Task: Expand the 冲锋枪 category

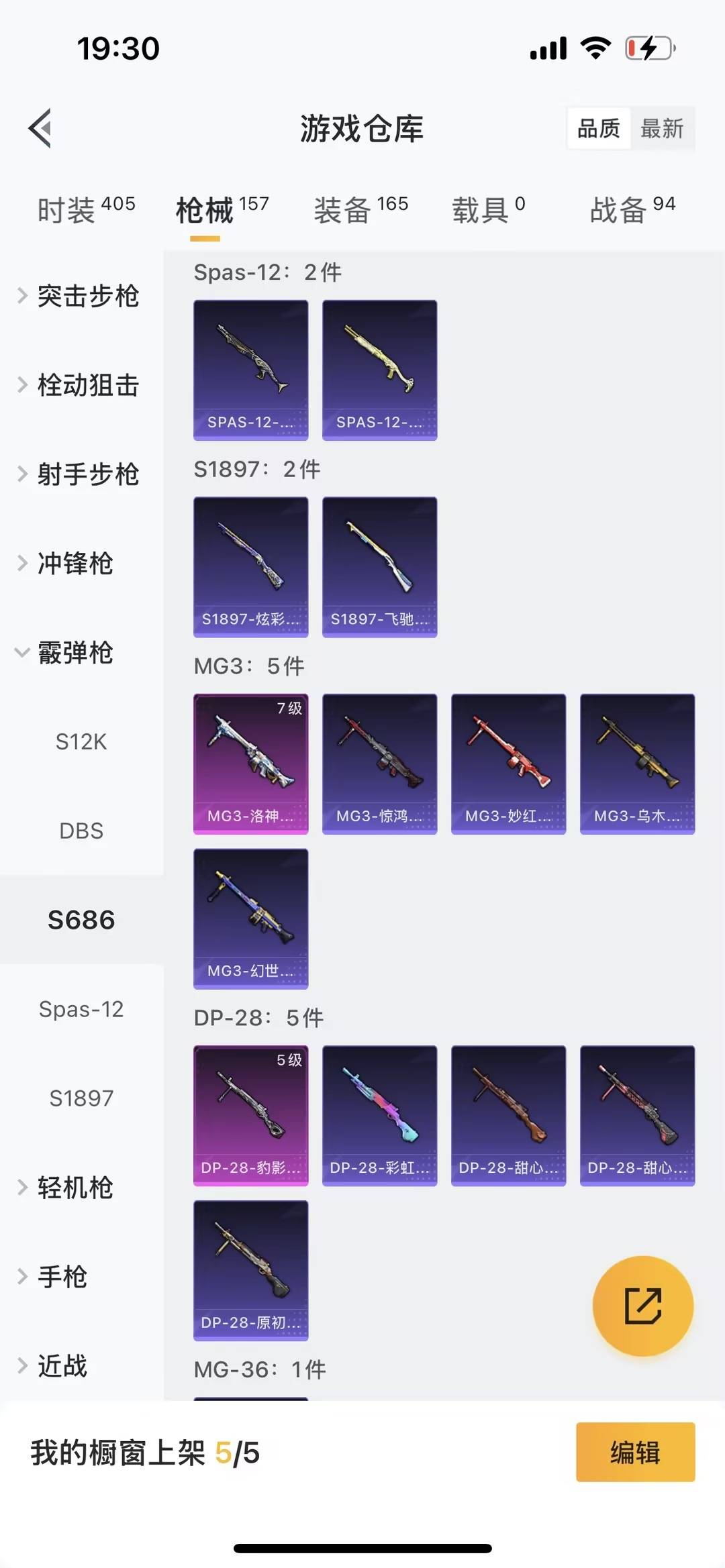Action: click(x=81, y=564)
